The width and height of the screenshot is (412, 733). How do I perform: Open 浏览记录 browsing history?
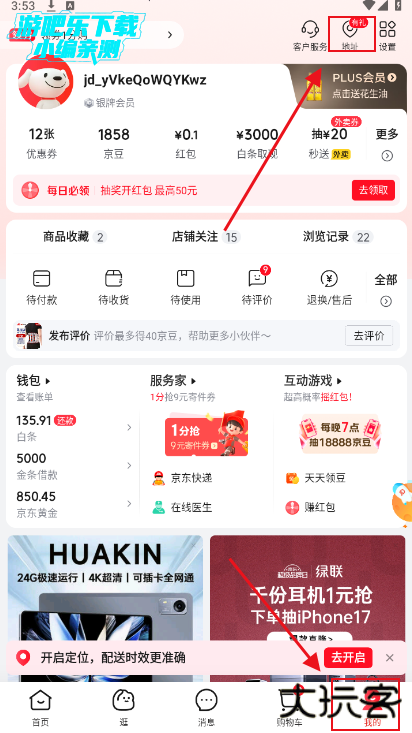(x=337, y=237)
